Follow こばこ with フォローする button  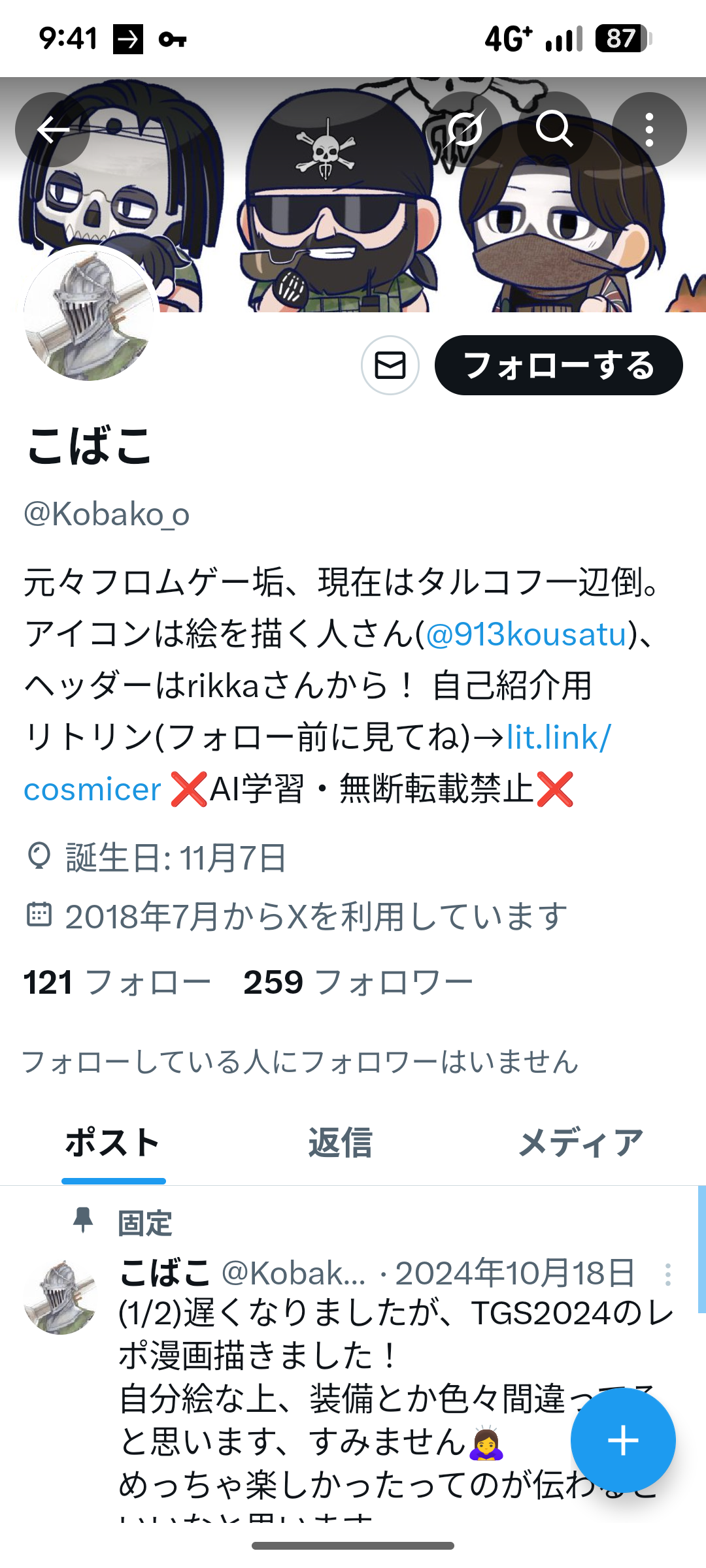[559, 365]
